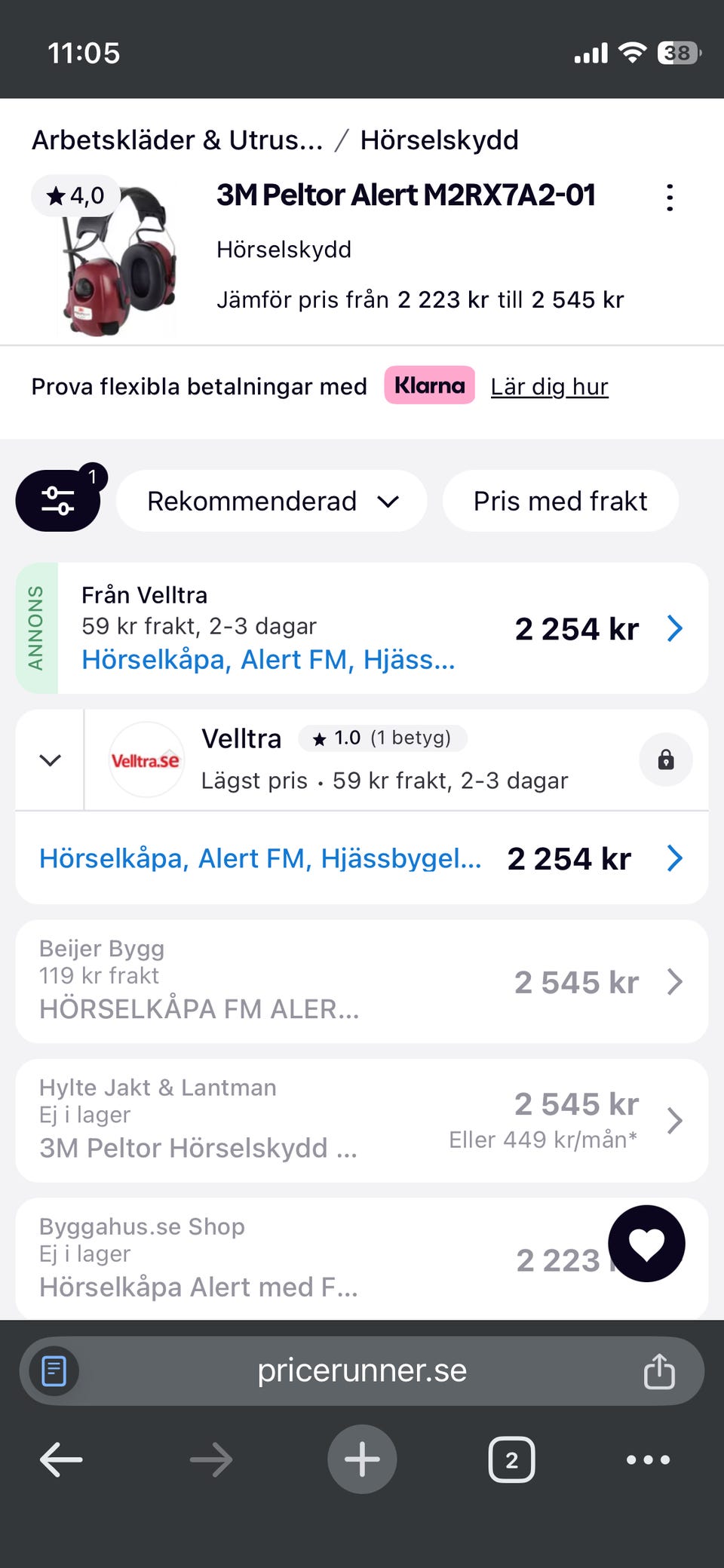Open the Byggahus.se Shop offer
The height and width of the screenshot is (1568, 724).
tap(302, 1258)
